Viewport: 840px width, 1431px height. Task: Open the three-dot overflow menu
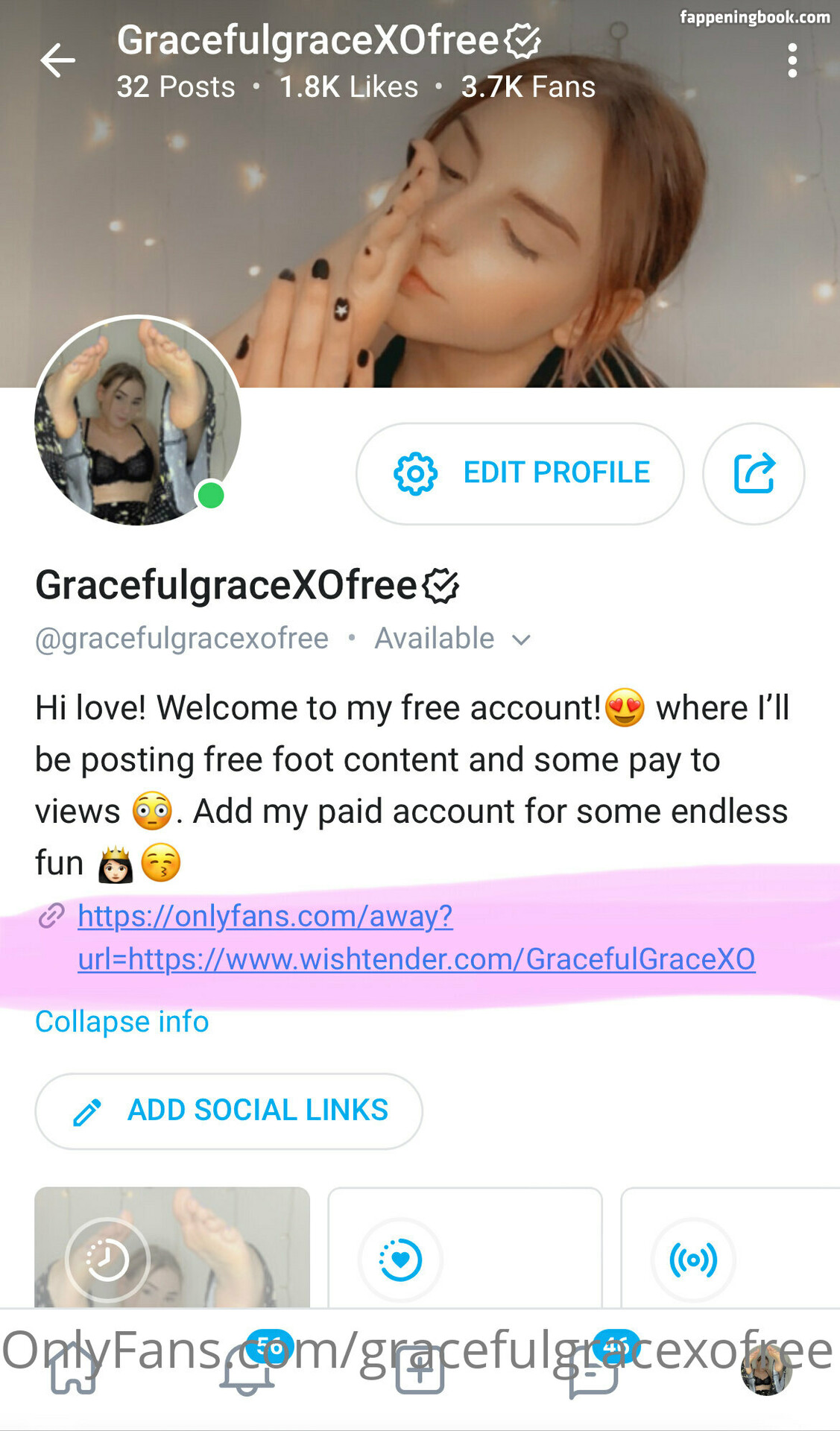pyautogui.click(x=792, y=60)
